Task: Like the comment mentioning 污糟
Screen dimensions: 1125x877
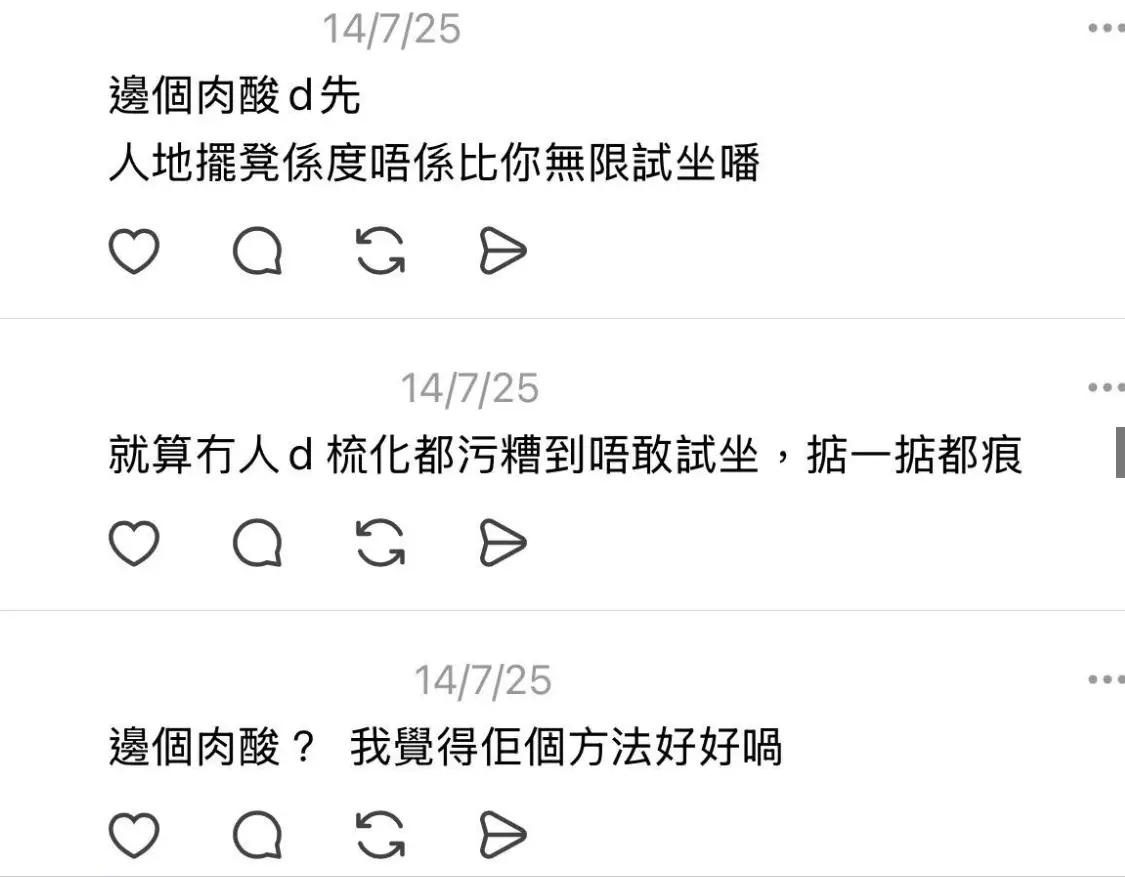Action: click(133, 543)
